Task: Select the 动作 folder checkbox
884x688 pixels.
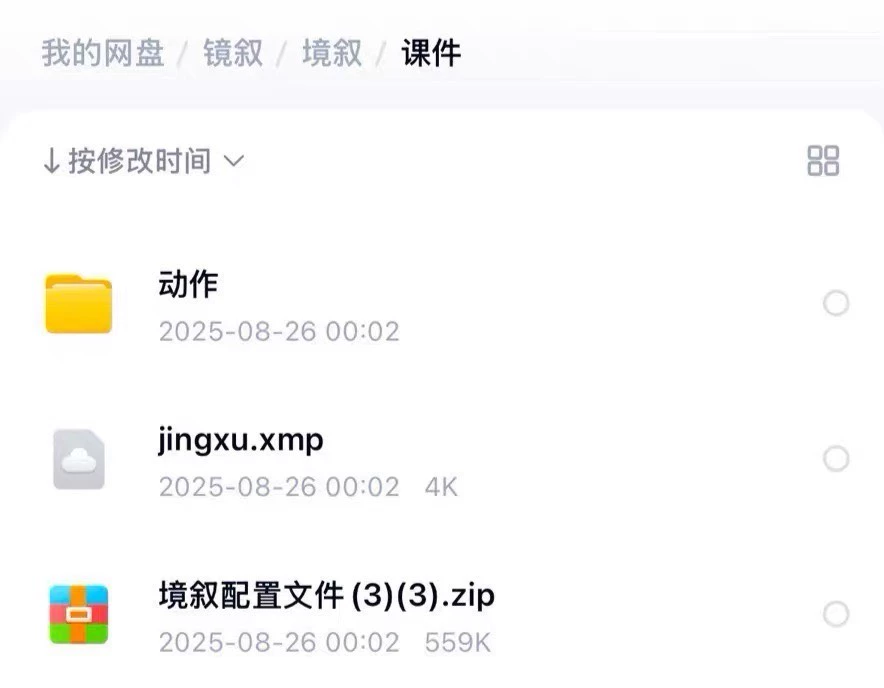Action: [836, 303]
